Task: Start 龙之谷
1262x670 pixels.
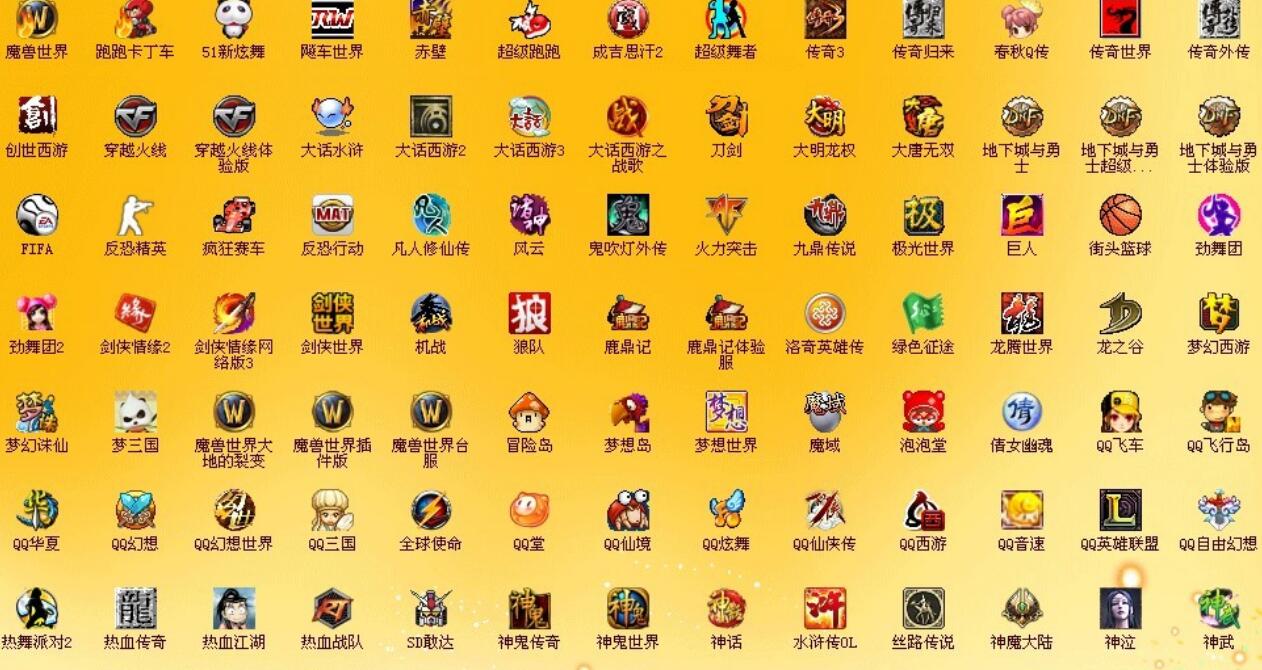Action: (1121, 314)
